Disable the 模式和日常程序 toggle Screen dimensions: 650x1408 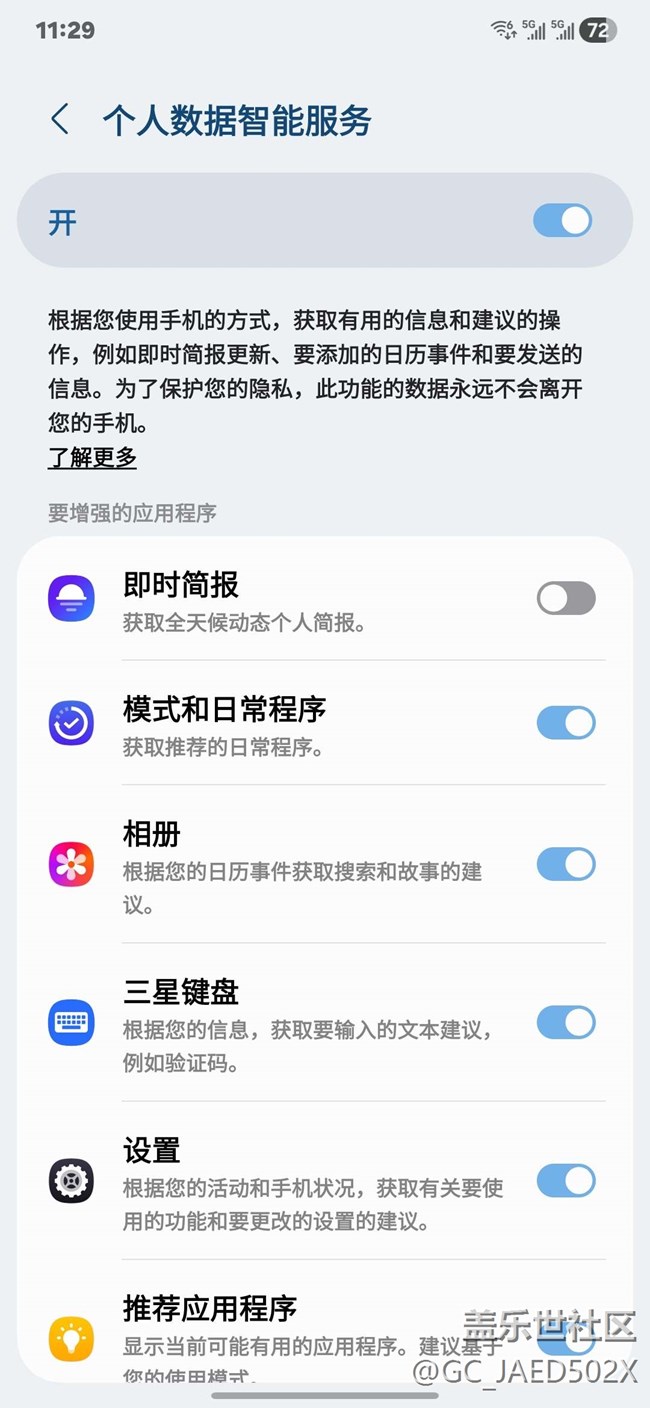[566, 722]
